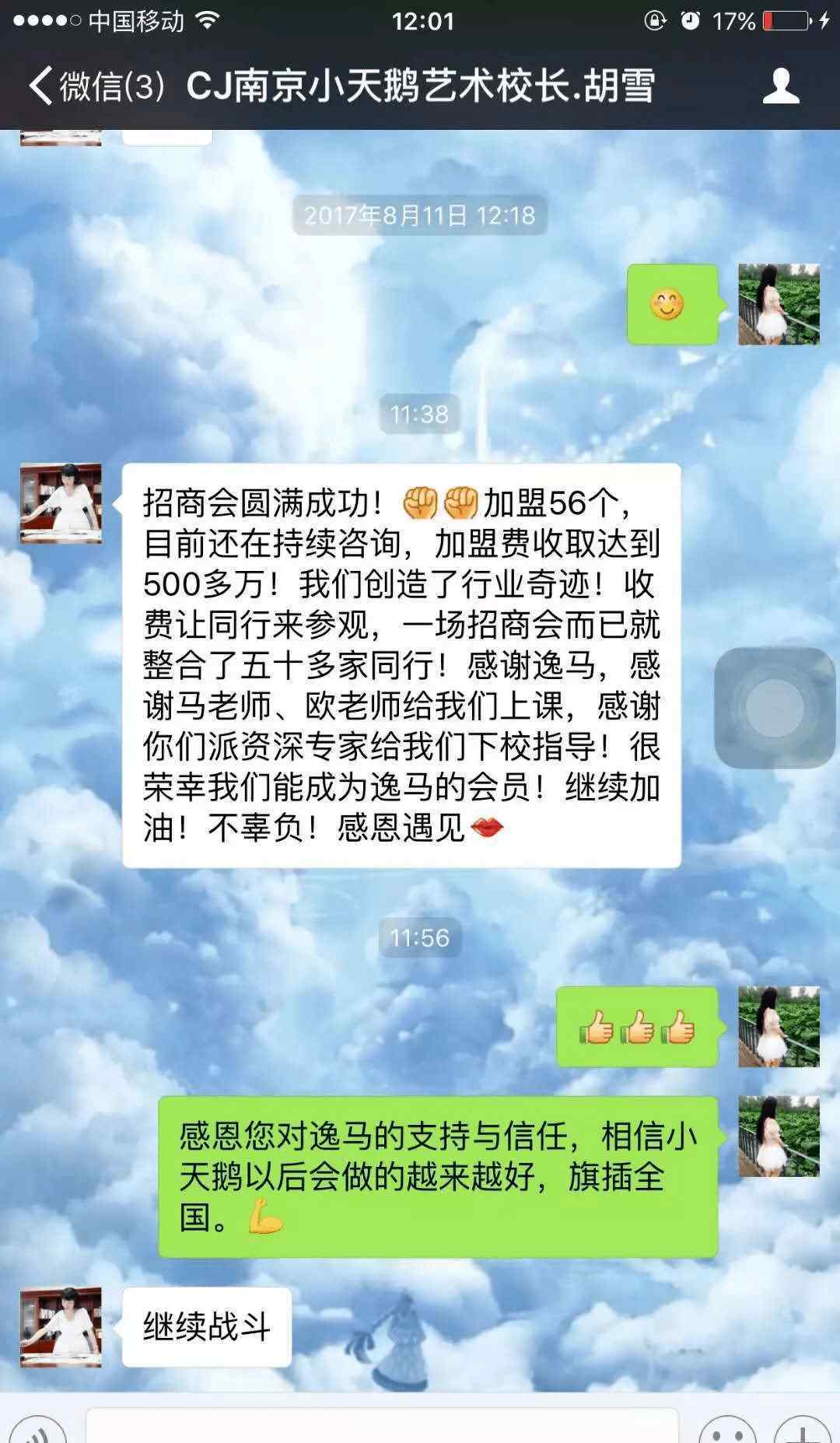The image size is (840, 1443).
Task: Open the sender avatar beside 招商会圆满成功 message
Action: [x=61, y=503]
